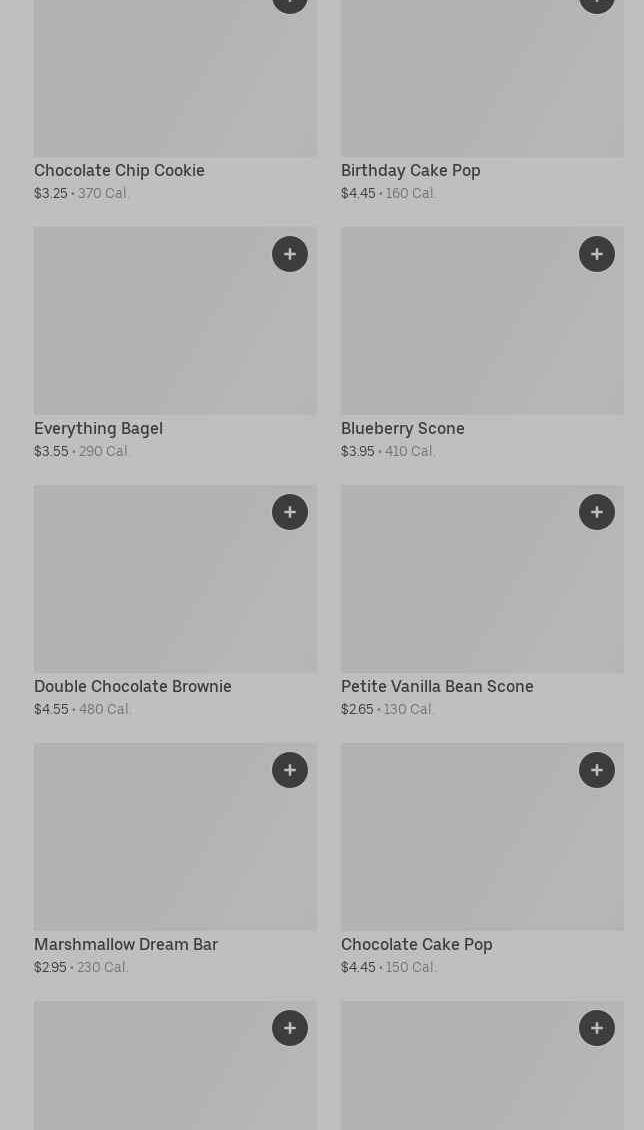Add Marshmallow Dream Bar to cart
The width and height of the screenshot is (644, 1130).
coord(290,770)
